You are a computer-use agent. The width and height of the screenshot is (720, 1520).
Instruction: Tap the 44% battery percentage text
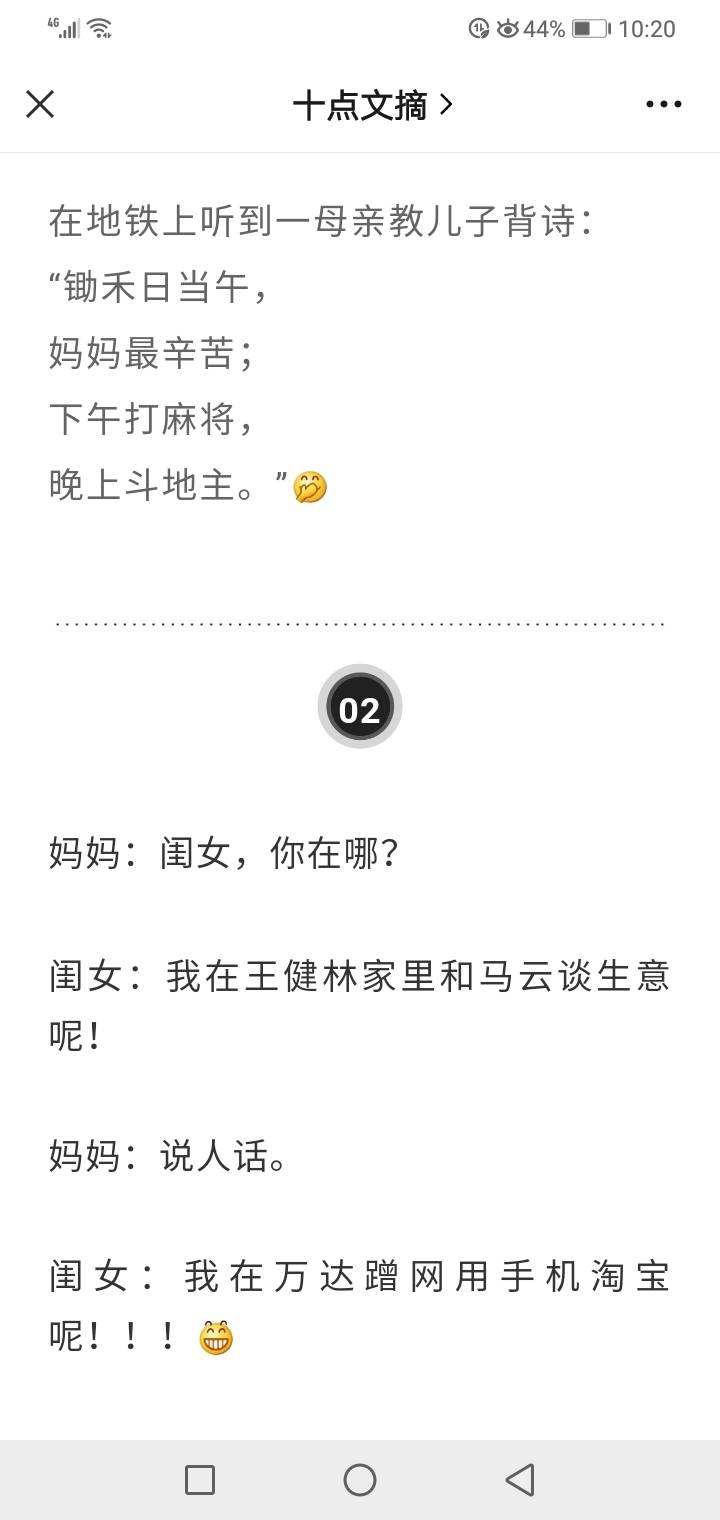tap(541, 29)
